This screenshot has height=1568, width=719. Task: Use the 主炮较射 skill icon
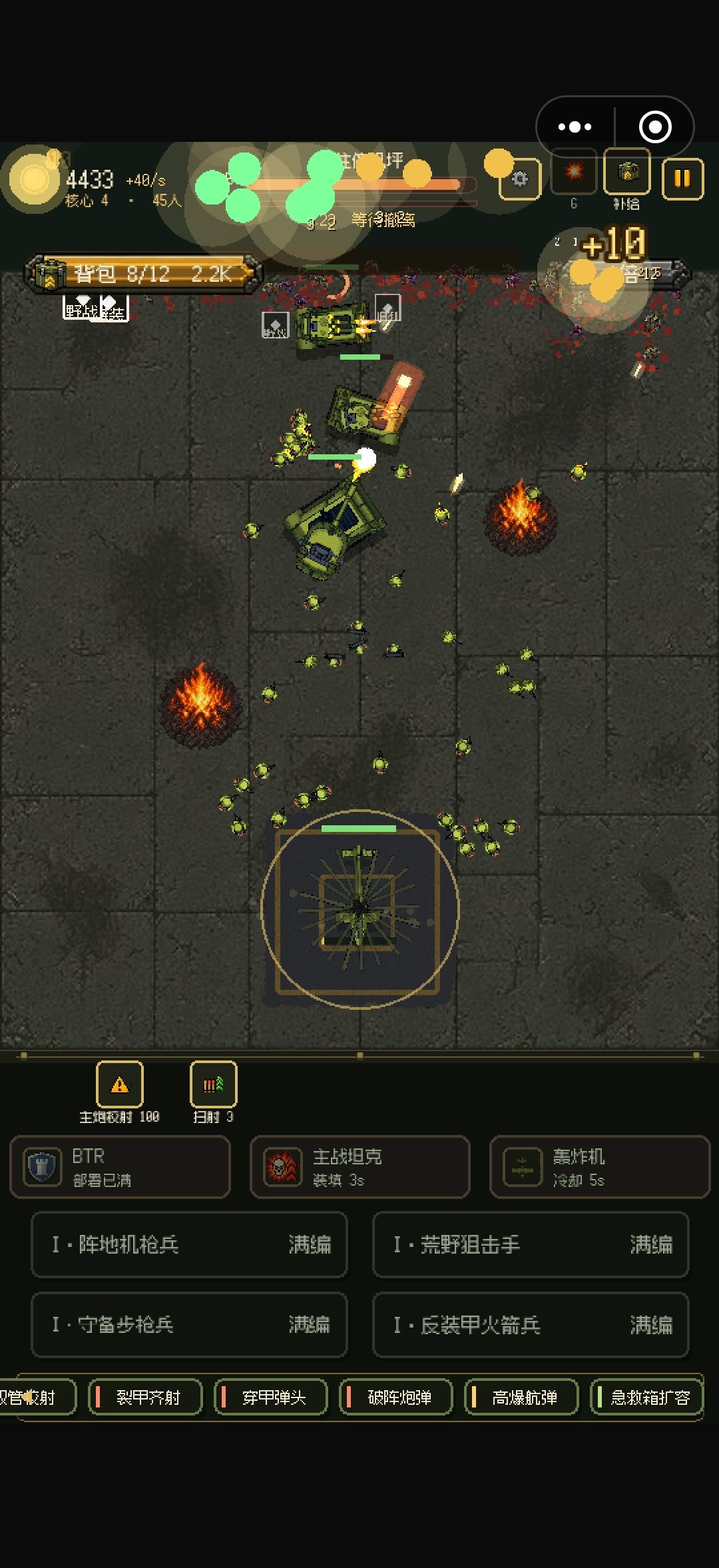pyautogui.click(x=120, y=1084)
